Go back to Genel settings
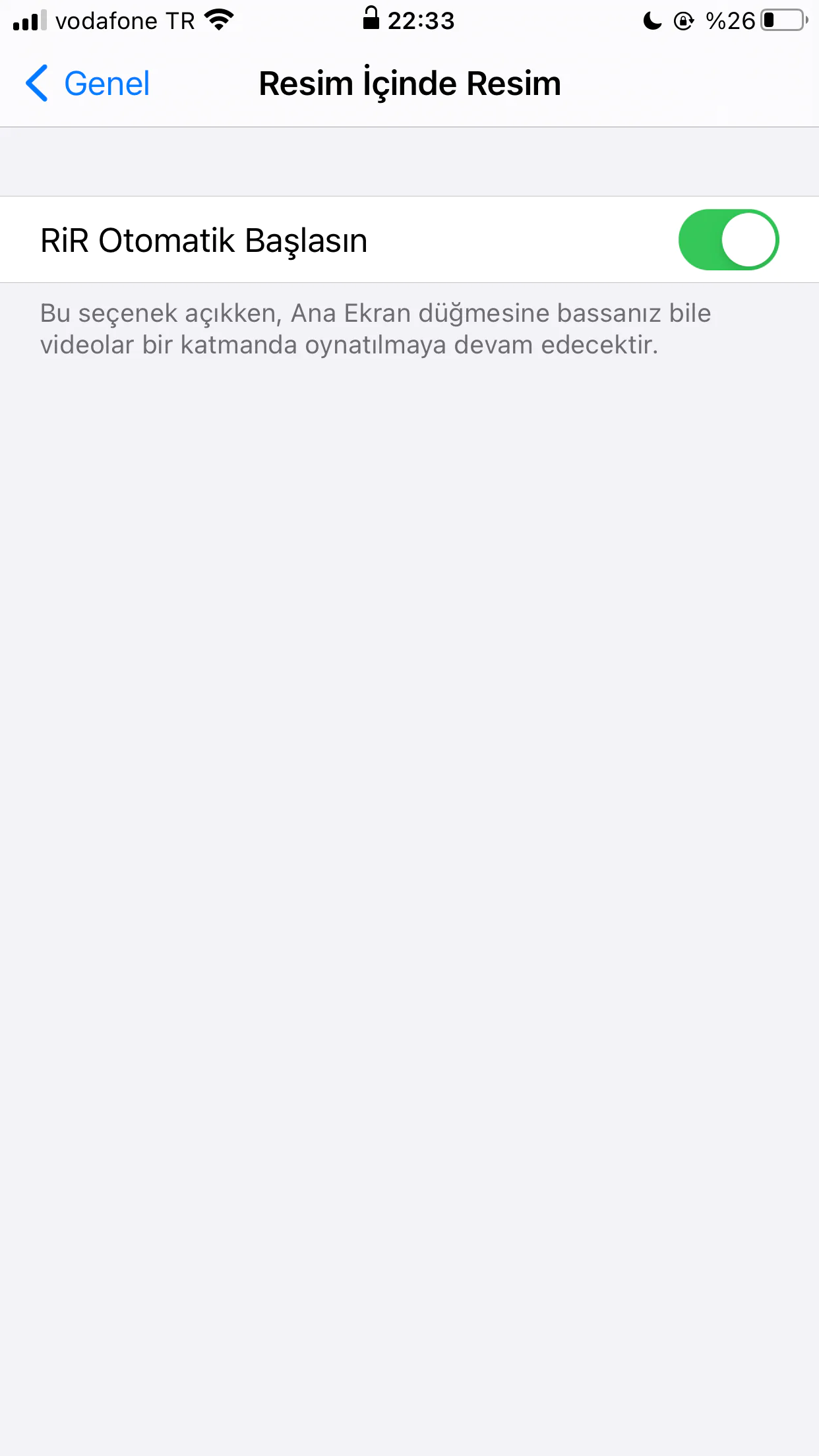The height and width of the screenshot is (1456, 819). click(x=88, y=84)
